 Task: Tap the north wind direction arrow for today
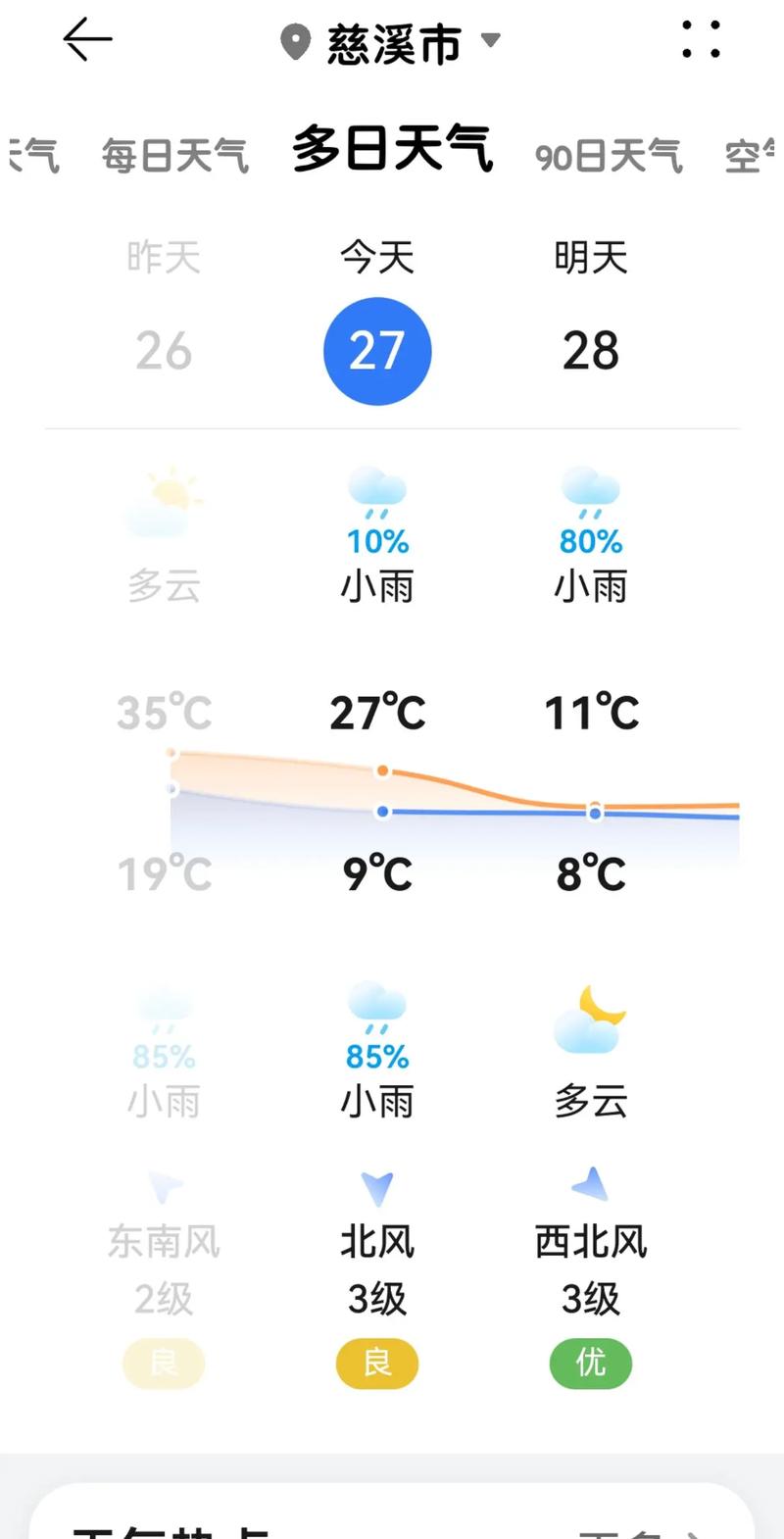click(x=377, y=1186)
